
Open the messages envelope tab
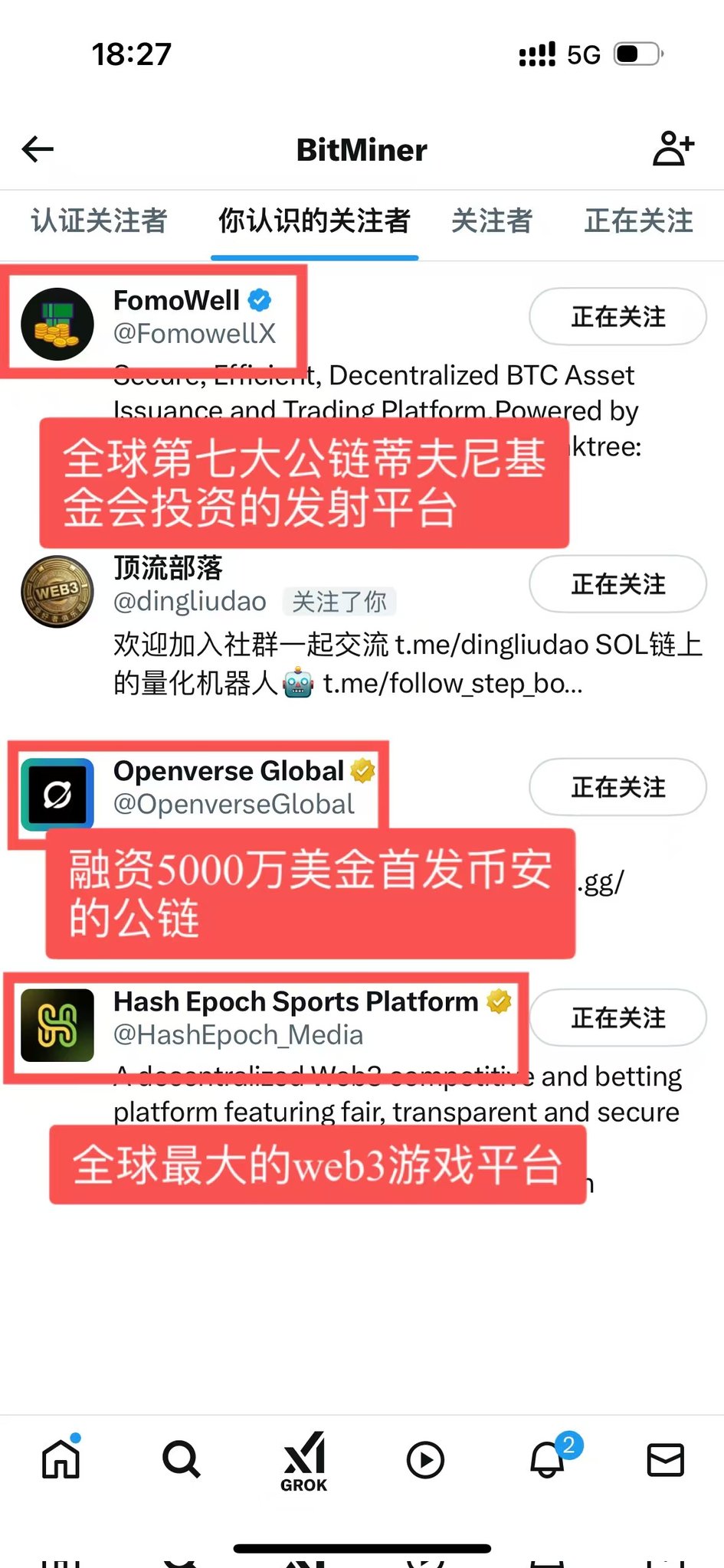pos(665,1459)
